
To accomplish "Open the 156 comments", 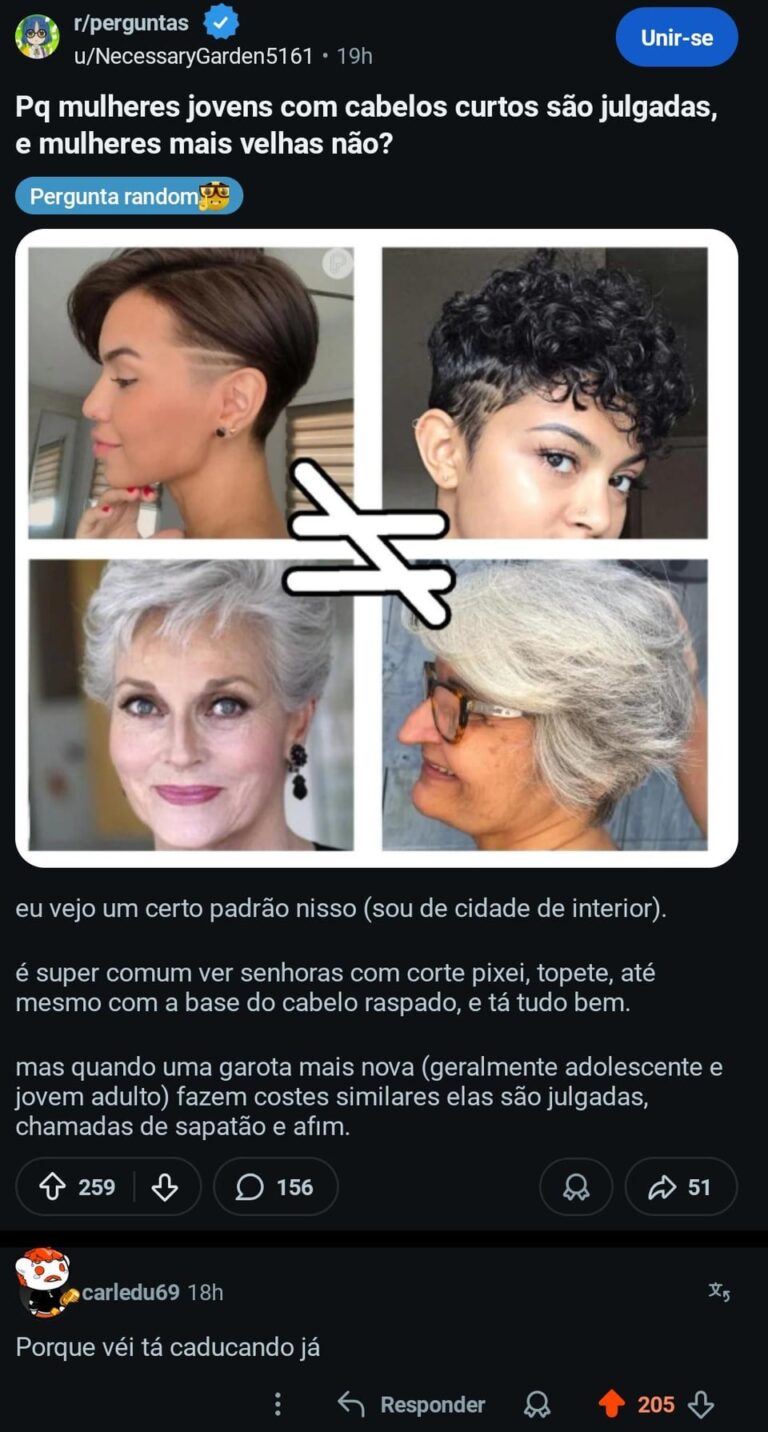I will 275,1187.
